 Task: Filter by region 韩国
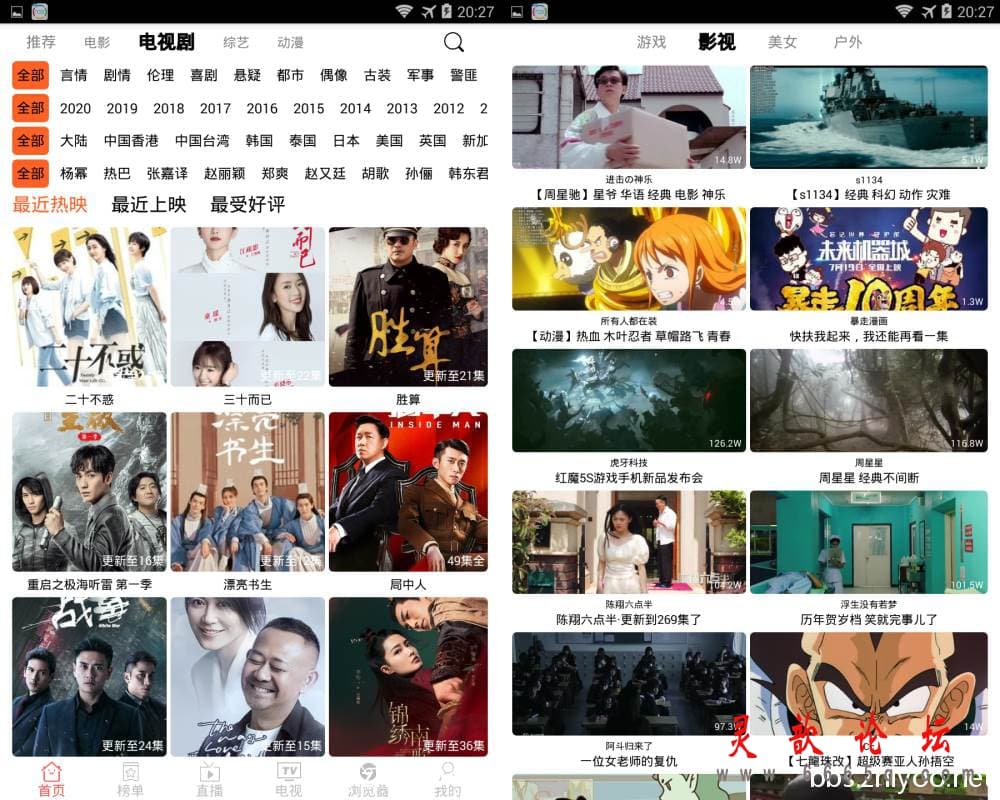click(259, 141)
